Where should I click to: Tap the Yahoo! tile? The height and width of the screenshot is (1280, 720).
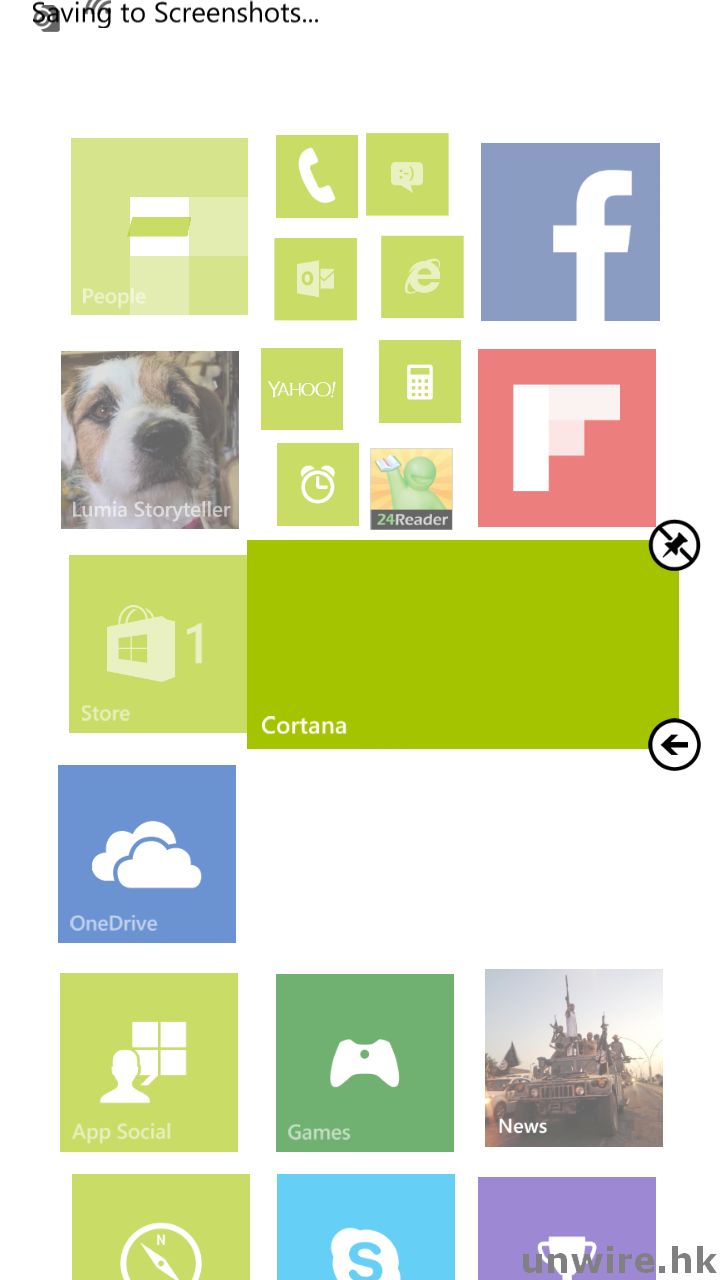302,389
